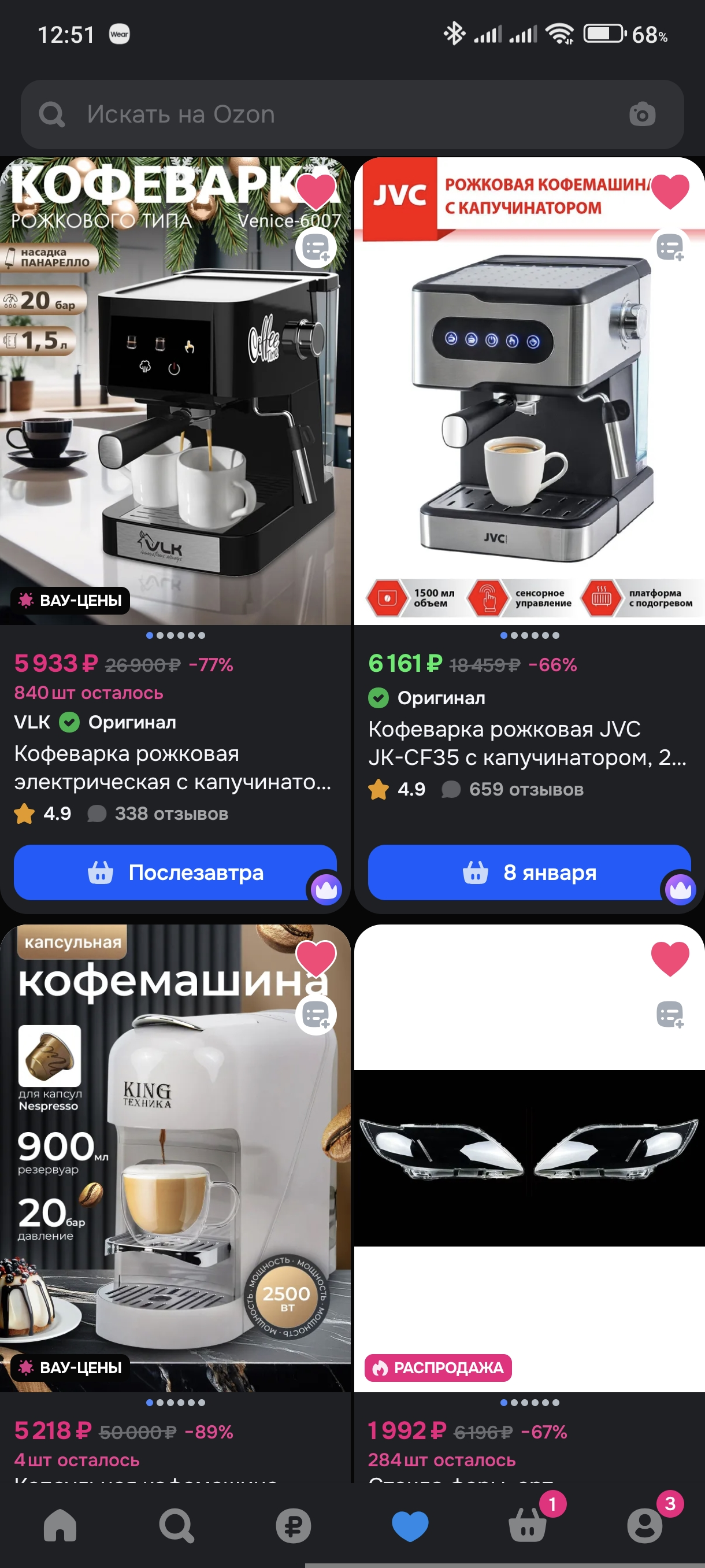The width and height of the screenshot is (705, 1568).
Task: Go to the home tab
Action: [x=60, y=1525]
